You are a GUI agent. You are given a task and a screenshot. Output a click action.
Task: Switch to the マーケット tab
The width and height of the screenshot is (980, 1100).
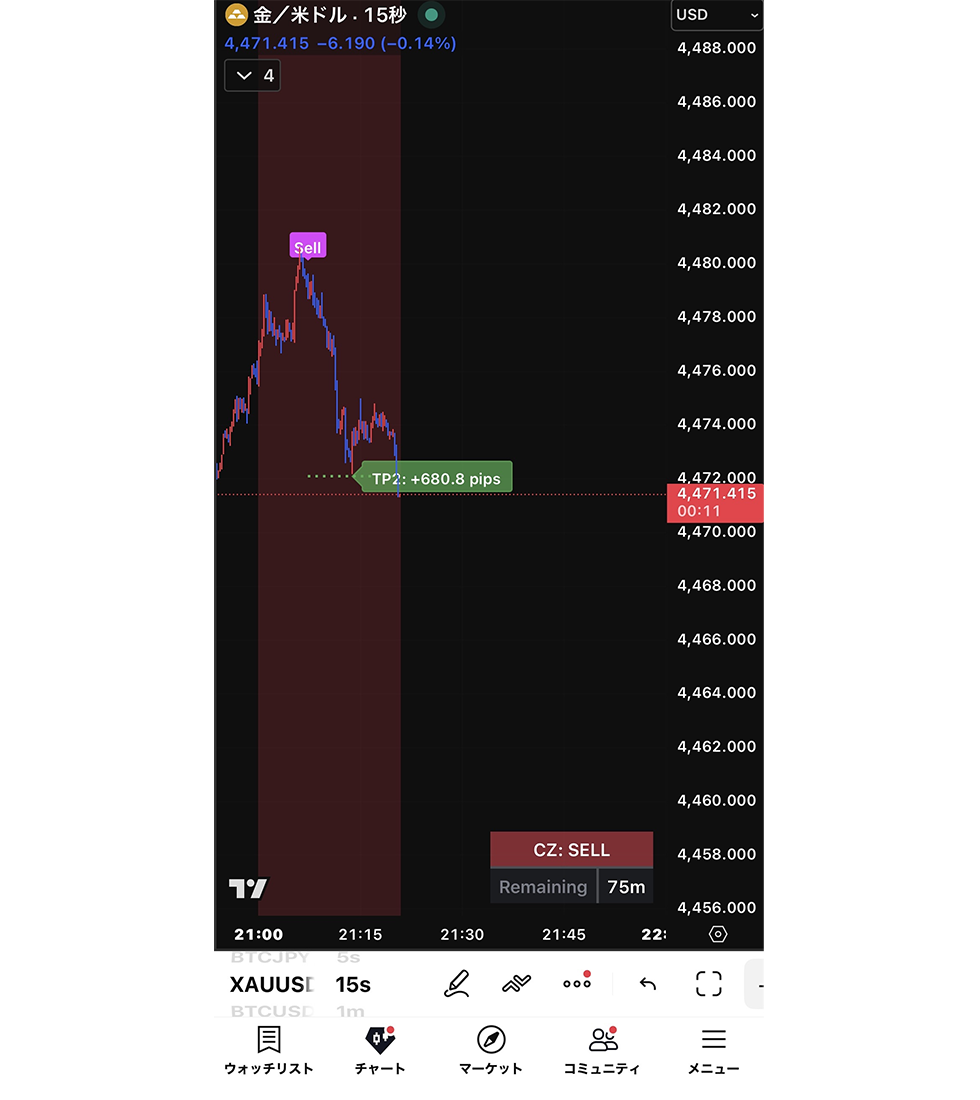click(491, 1050)
